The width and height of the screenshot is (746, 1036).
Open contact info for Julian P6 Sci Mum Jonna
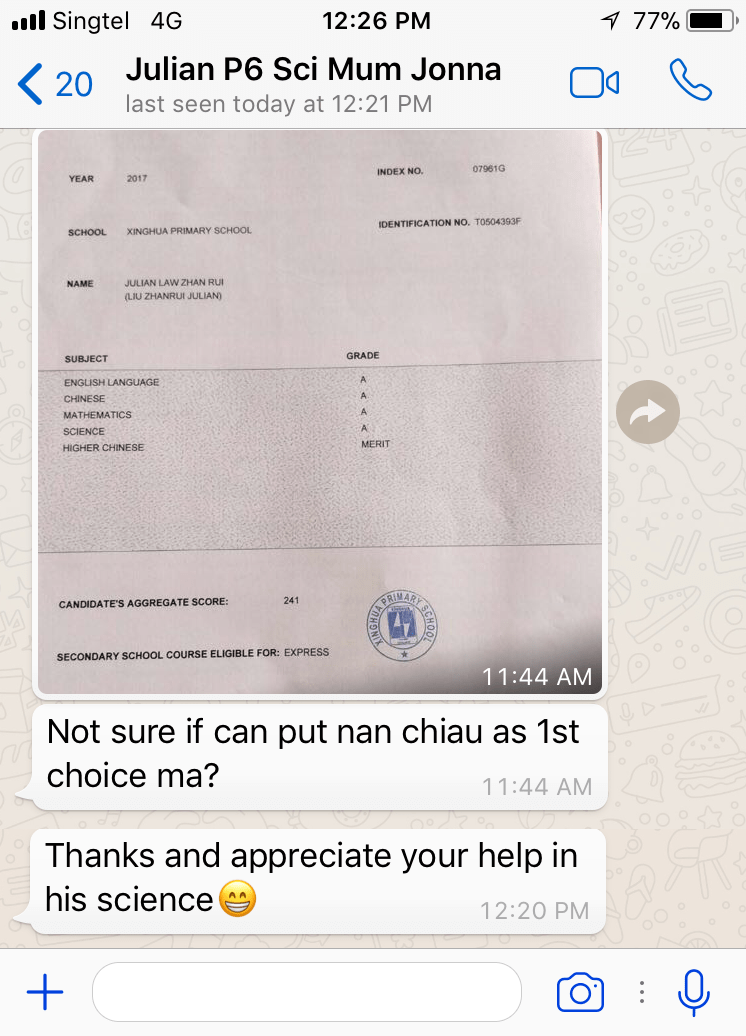point(313,83)
